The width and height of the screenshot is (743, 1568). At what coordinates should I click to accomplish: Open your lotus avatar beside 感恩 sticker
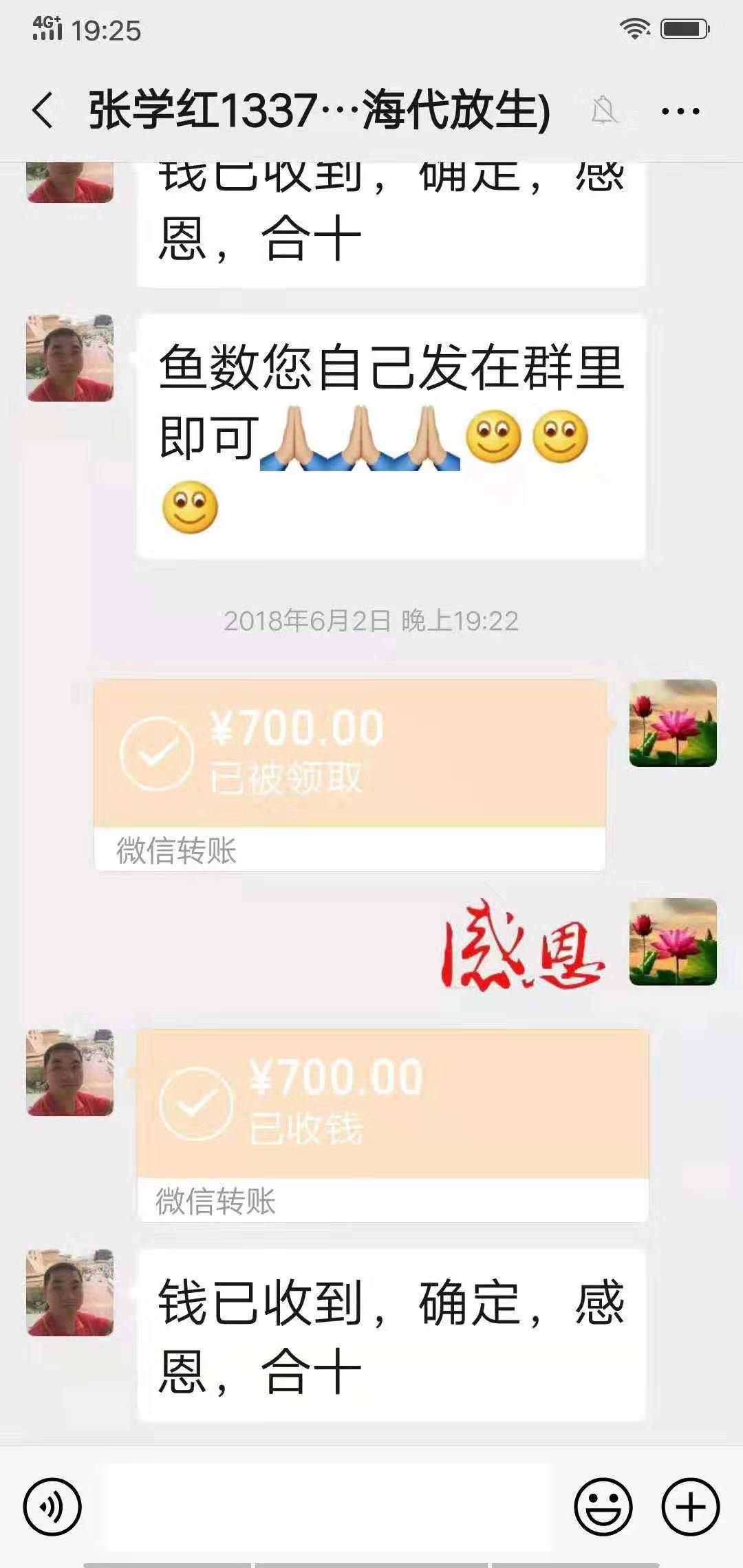[673, 942]
